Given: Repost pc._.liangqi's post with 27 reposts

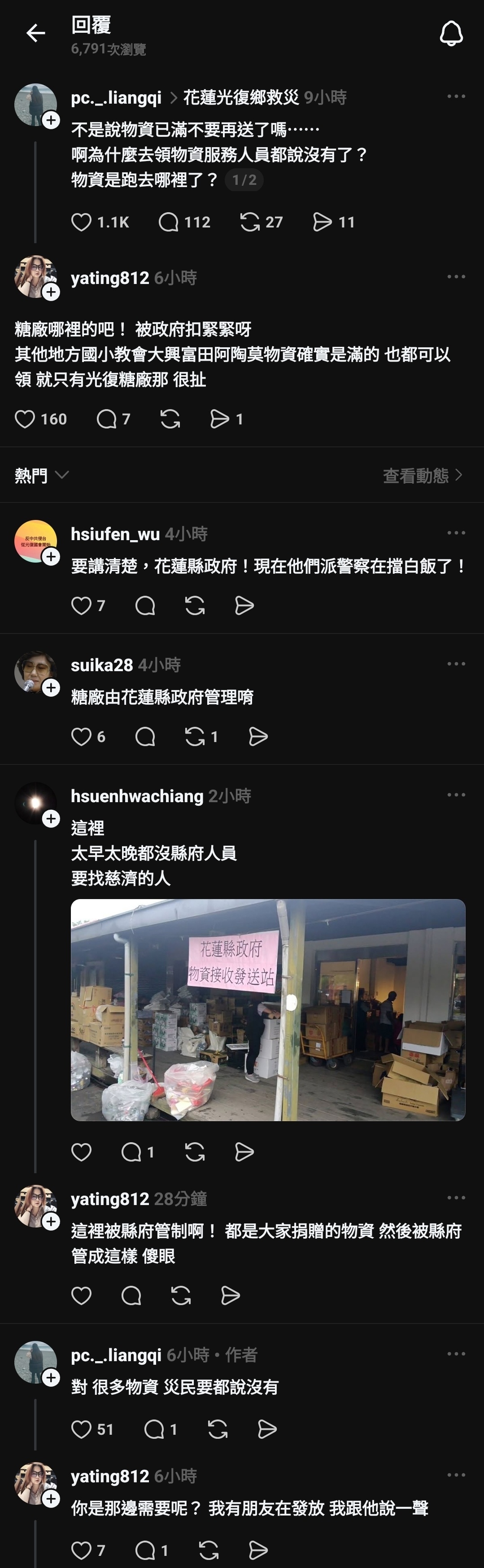Looking at the screenshot, I should pos(250,222).
